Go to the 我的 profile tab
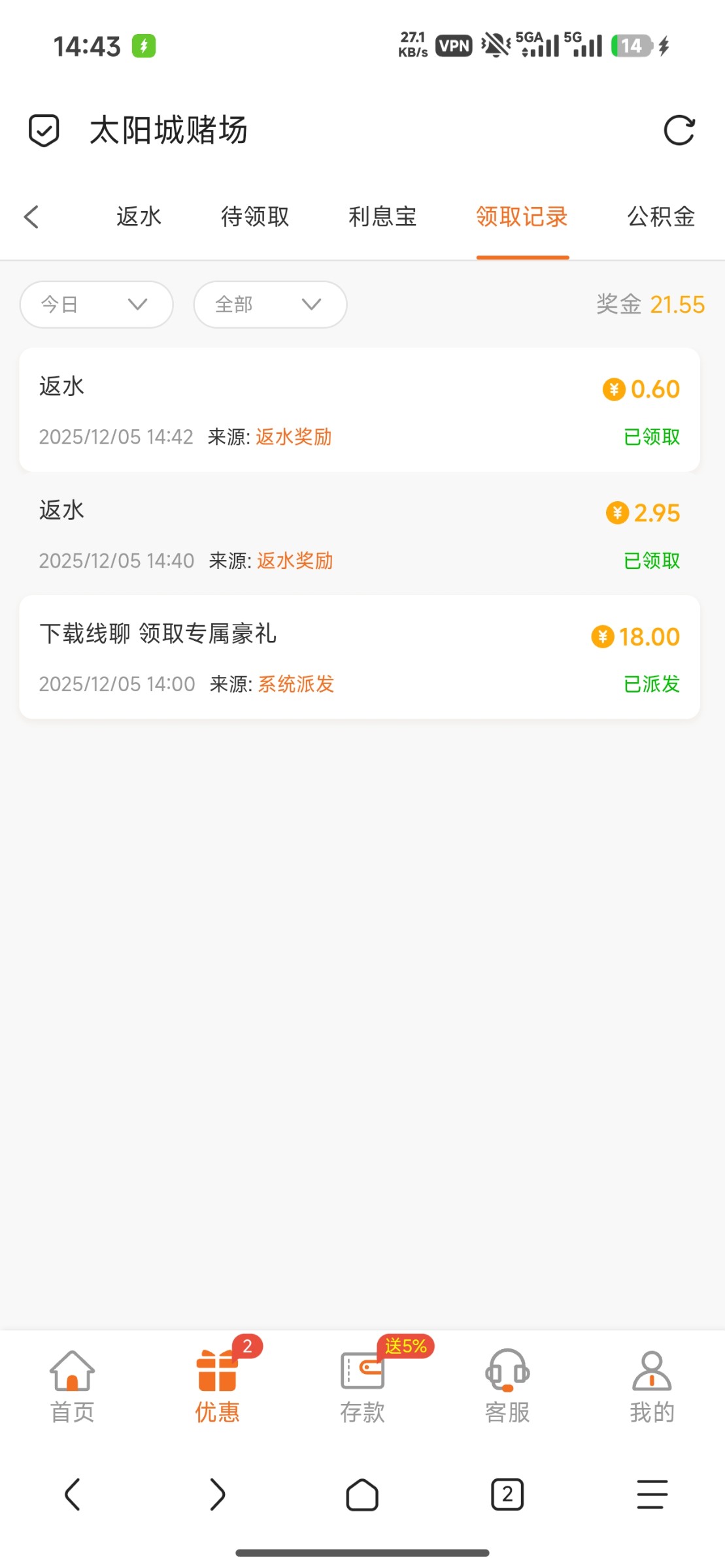 click(652, 1385)
